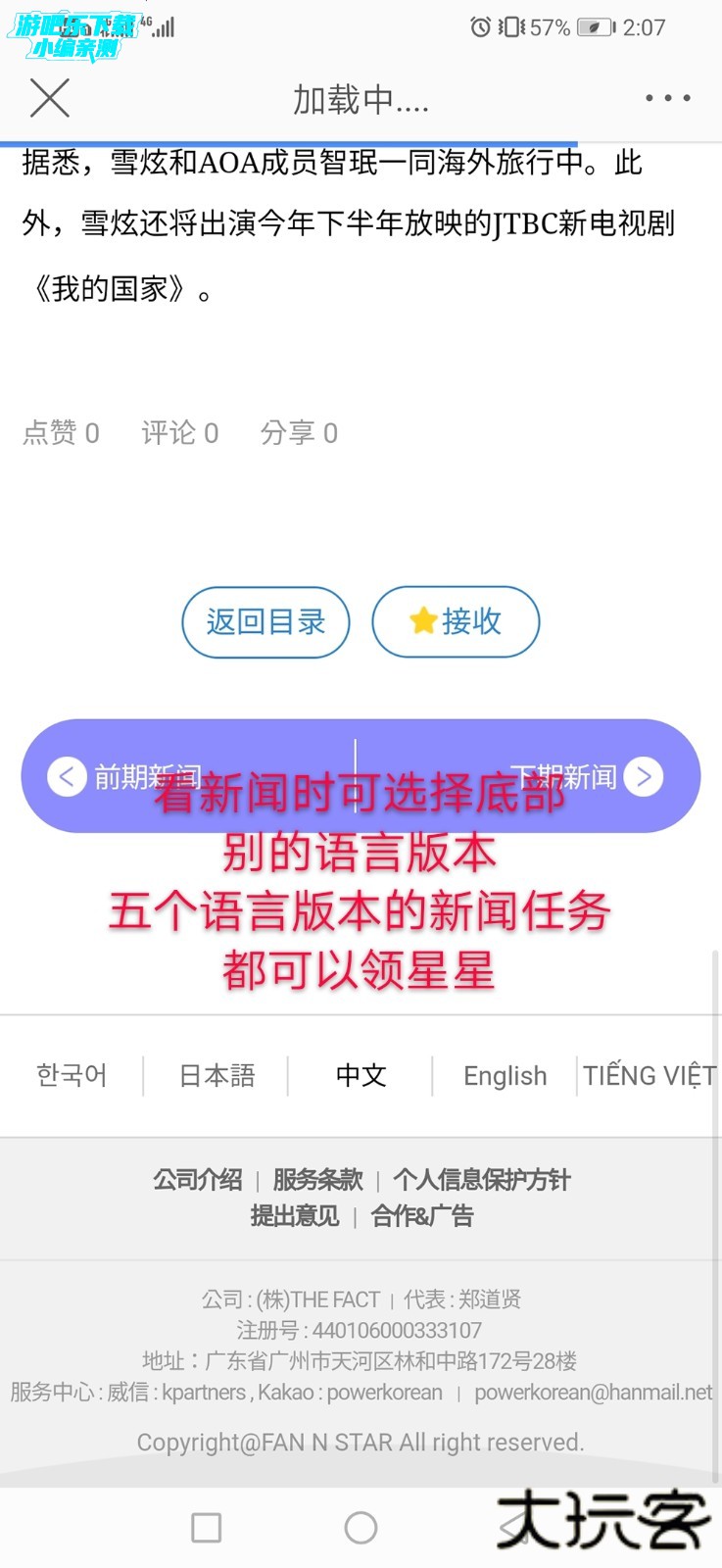
Task: Open the three-dot overflow menu
Action: pyautogui.click(x=668, y=98)
